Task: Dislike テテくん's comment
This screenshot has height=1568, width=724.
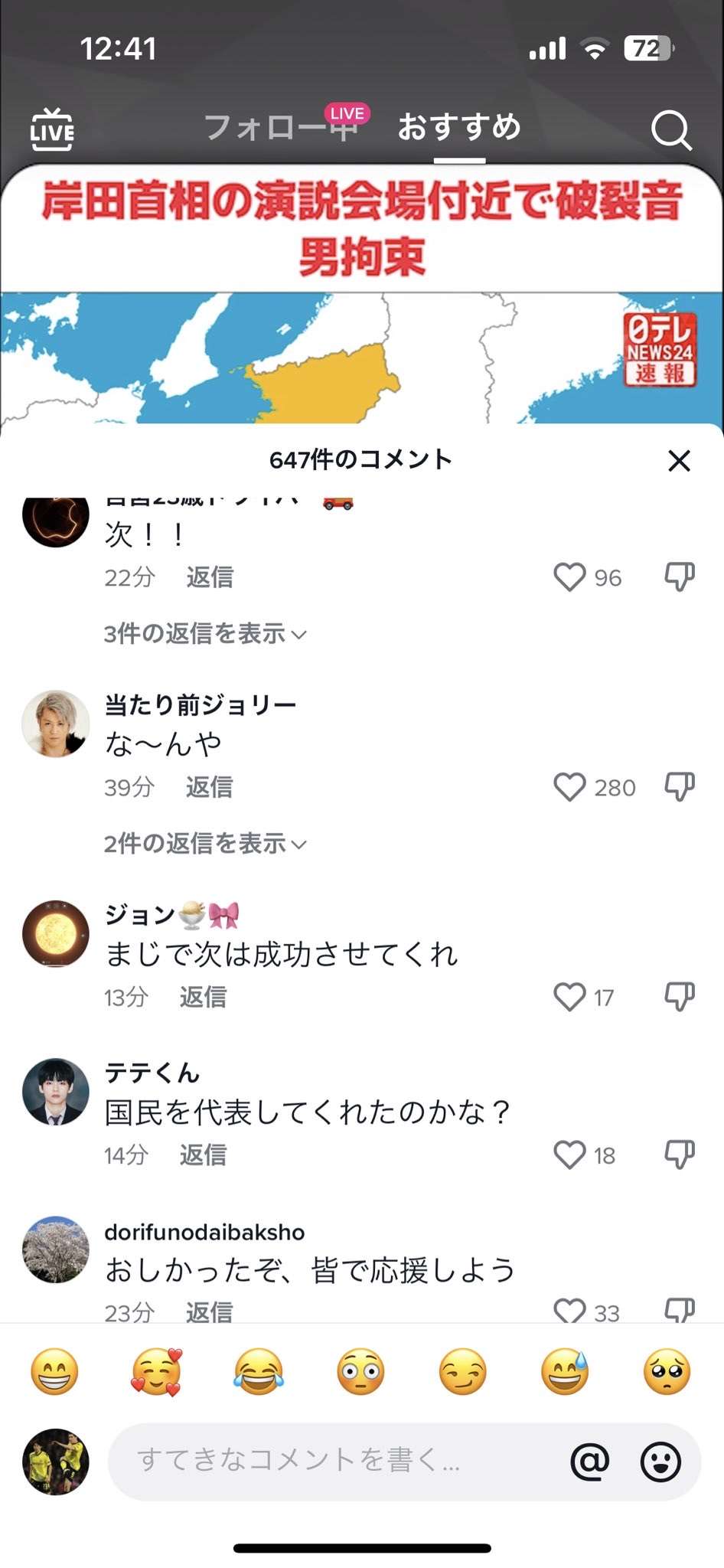Action: [679, 1155]
